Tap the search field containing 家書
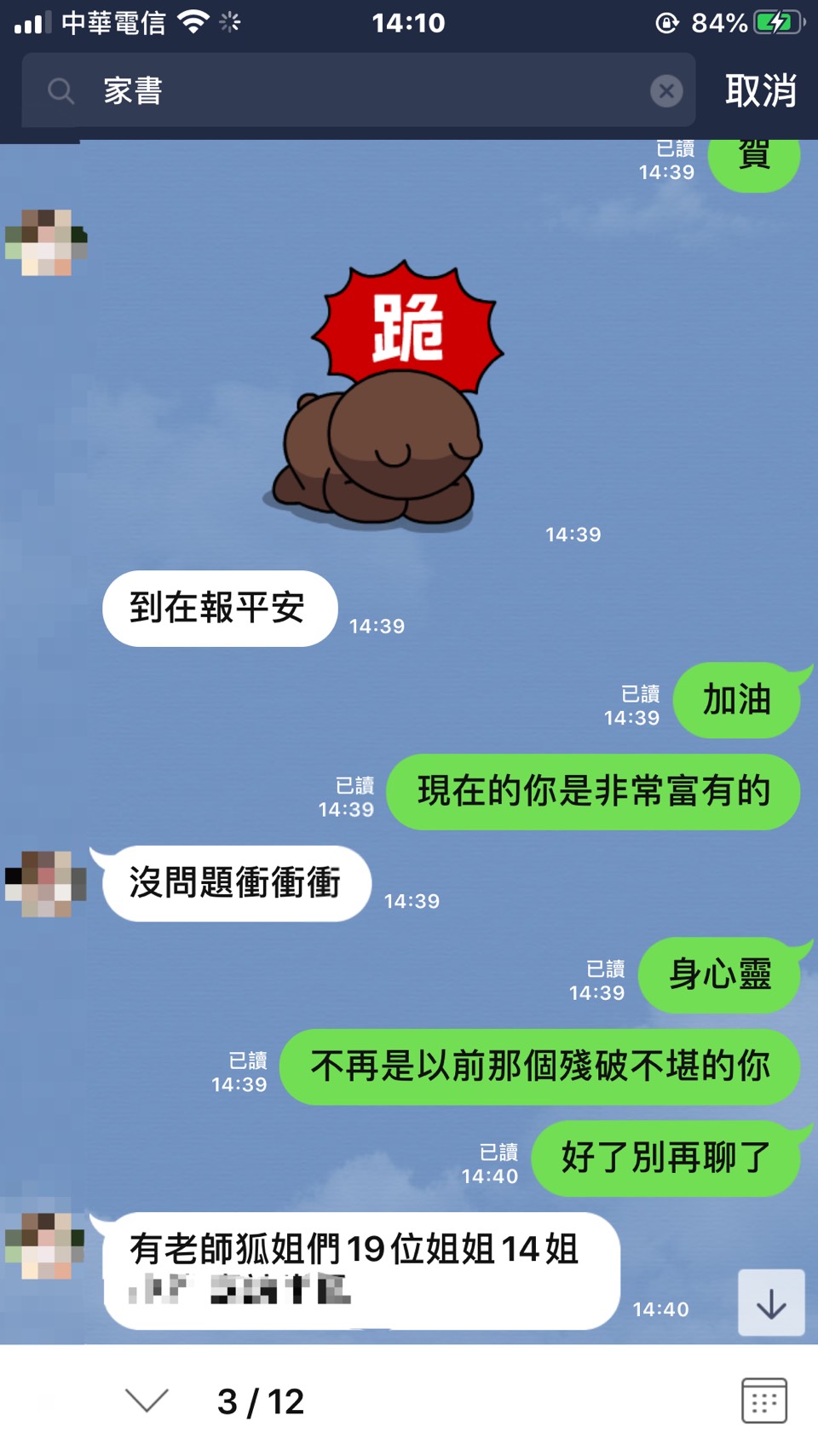This screenshot has width=818, height=1456. 358,90
